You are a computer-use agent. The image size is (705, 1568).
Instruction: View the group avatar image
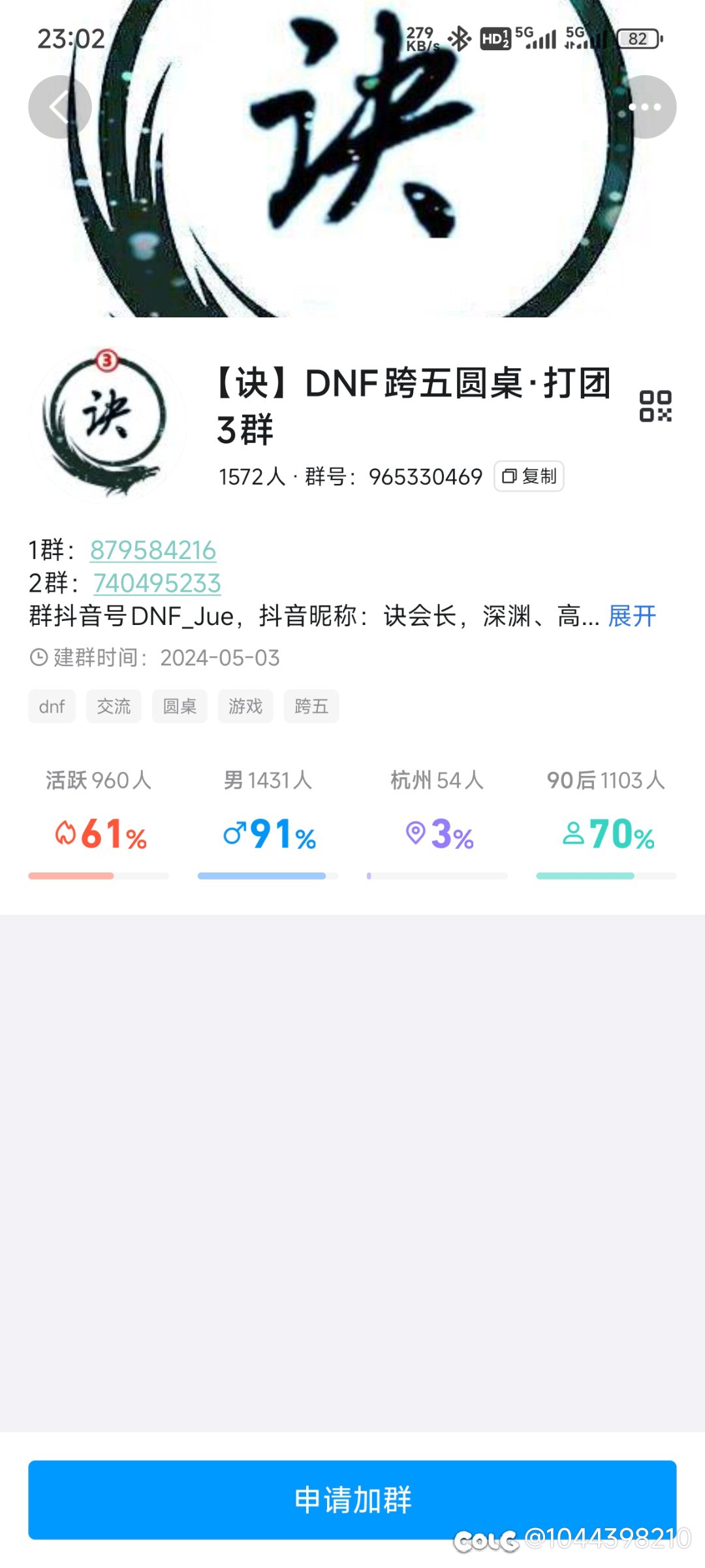[107, 424]
